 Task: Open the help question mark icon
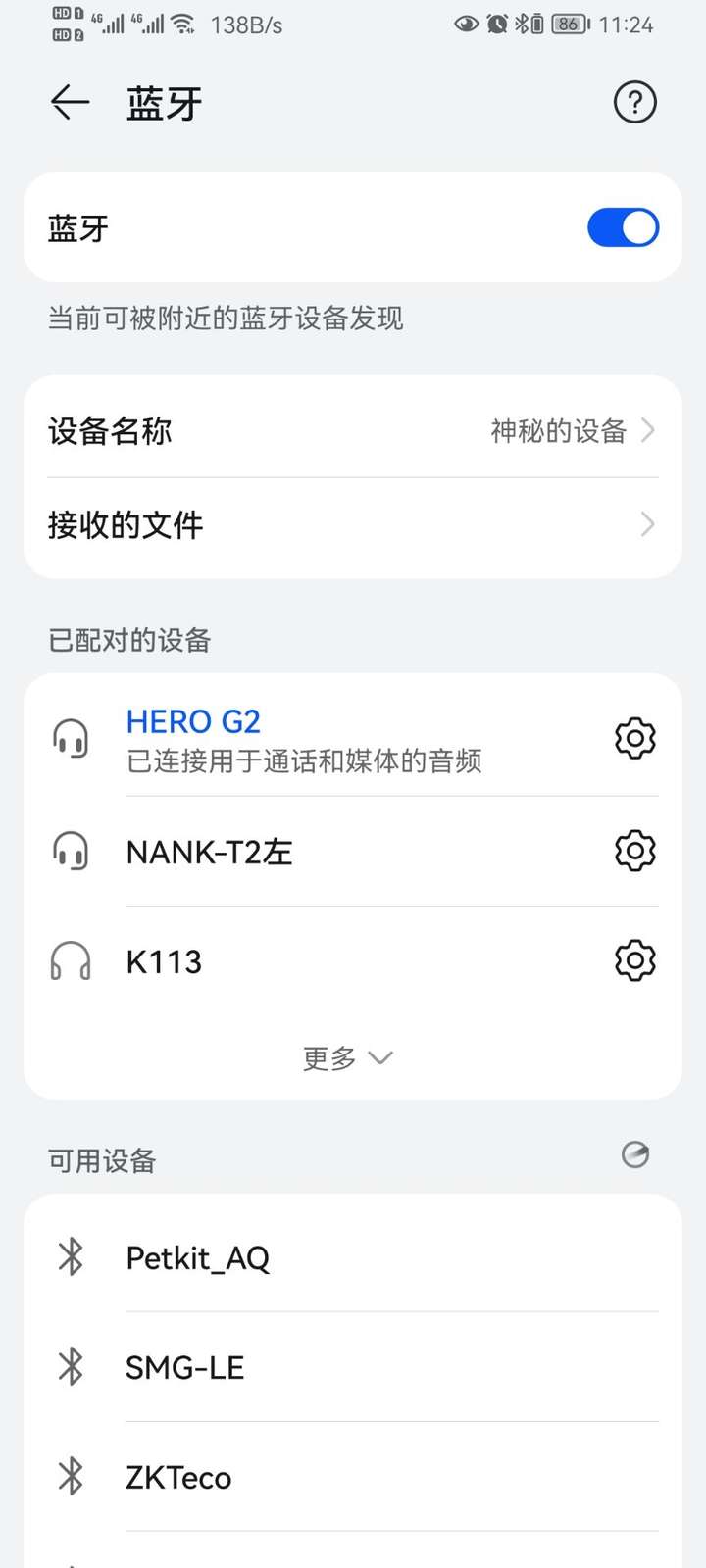pyautogui.click(x=634, y=102)
